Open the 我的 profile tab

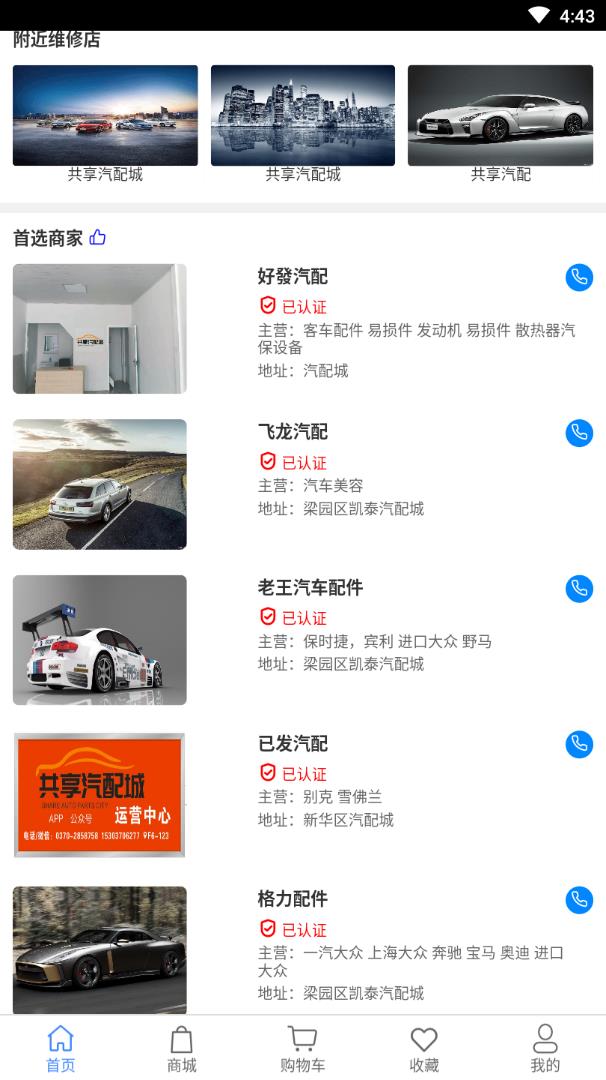(x=545, y=1048)
